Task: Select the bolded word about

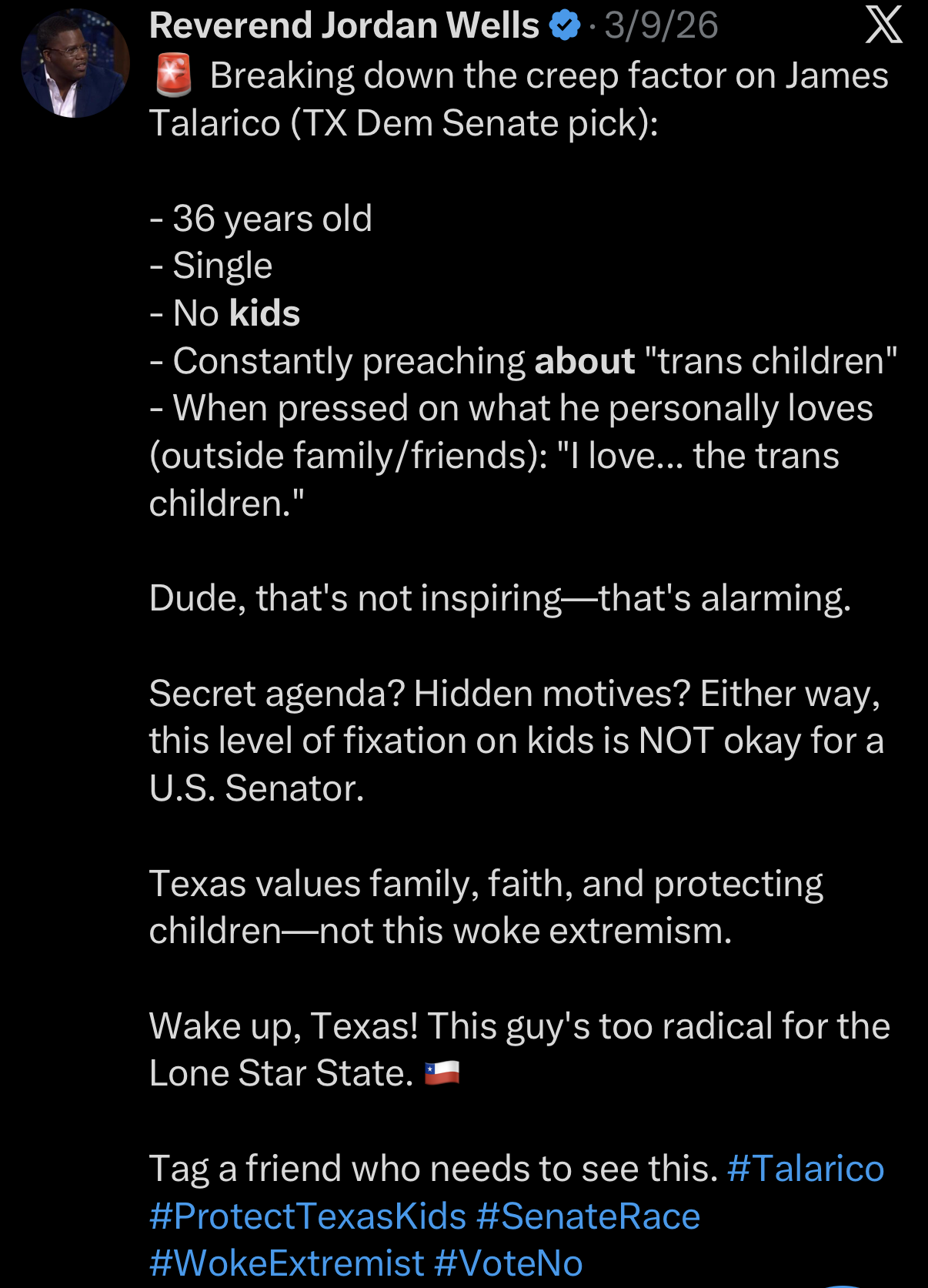Action: pos(586,361)
